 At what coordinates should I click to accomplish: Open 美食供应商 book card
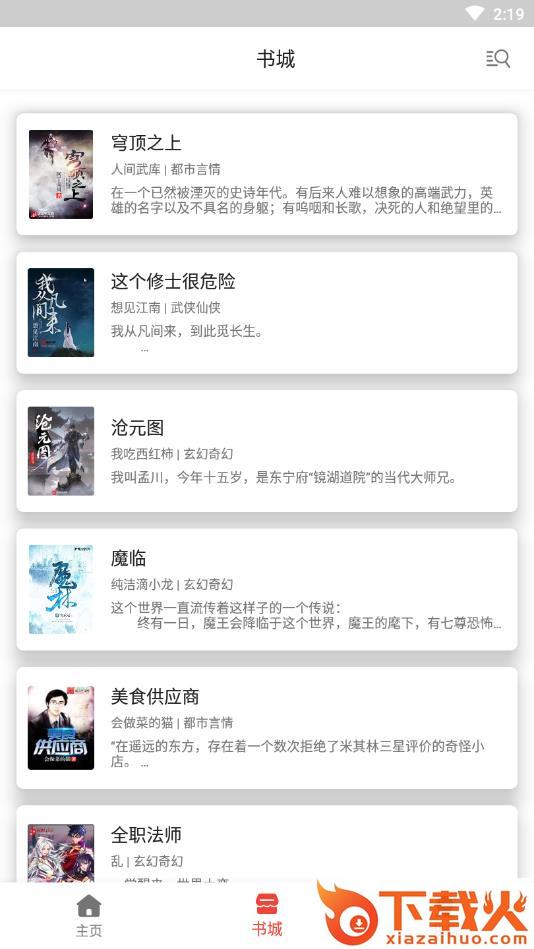pos(267,728)
